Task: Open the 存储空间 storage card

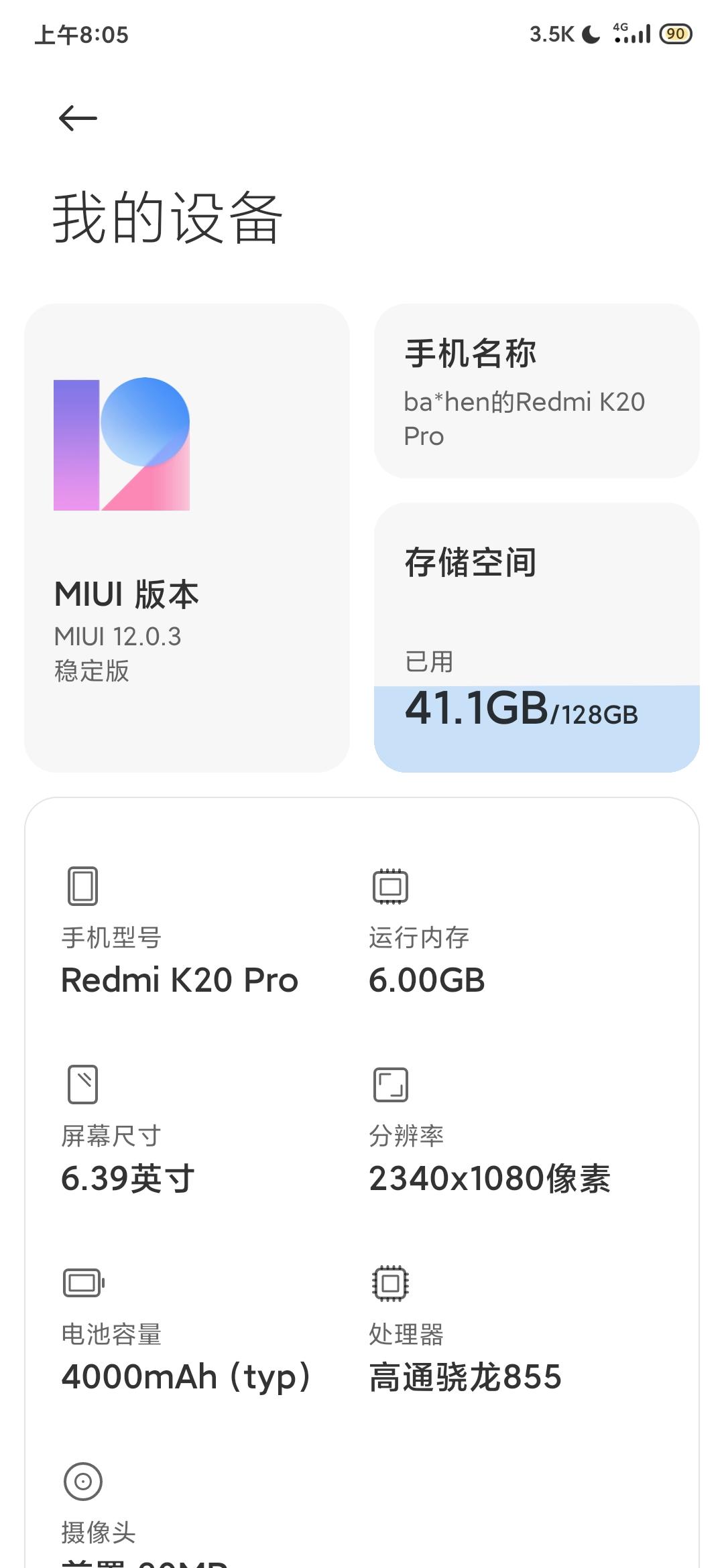Action: tap(536, 637)
